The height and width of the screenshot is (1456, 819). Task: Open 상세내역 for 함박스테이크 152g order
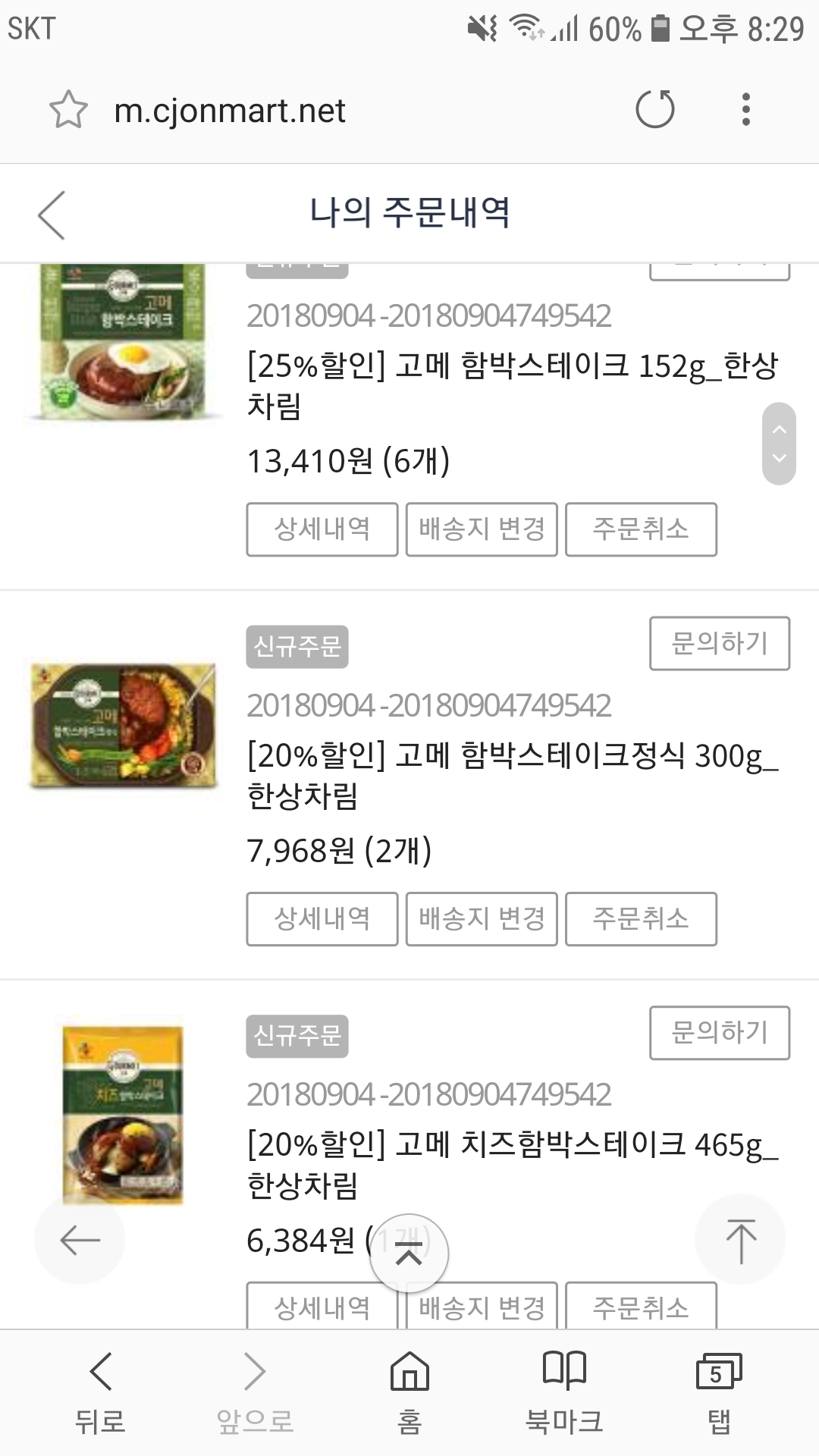[322, 529]
